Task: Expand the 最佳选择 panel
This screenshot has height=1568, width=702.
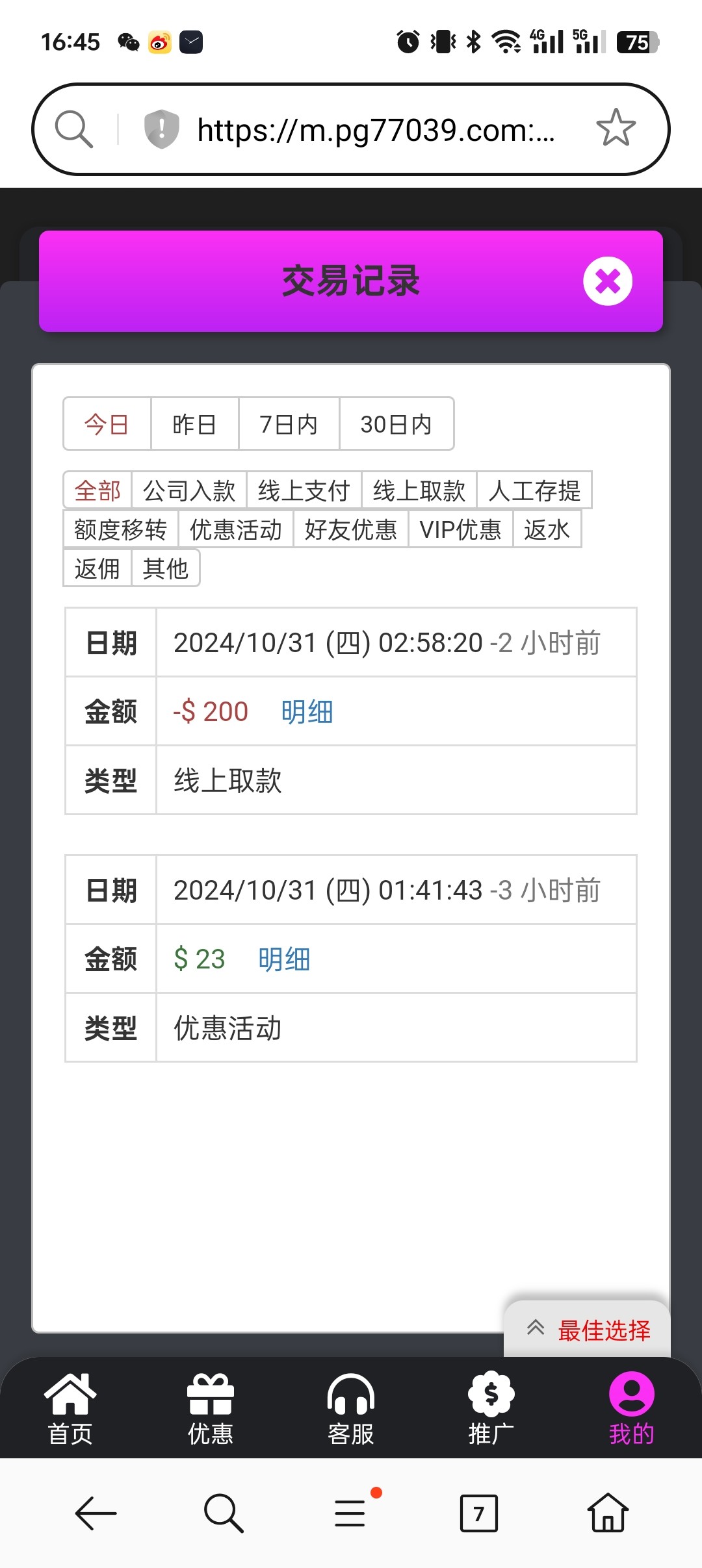Action: point(588,1330)
